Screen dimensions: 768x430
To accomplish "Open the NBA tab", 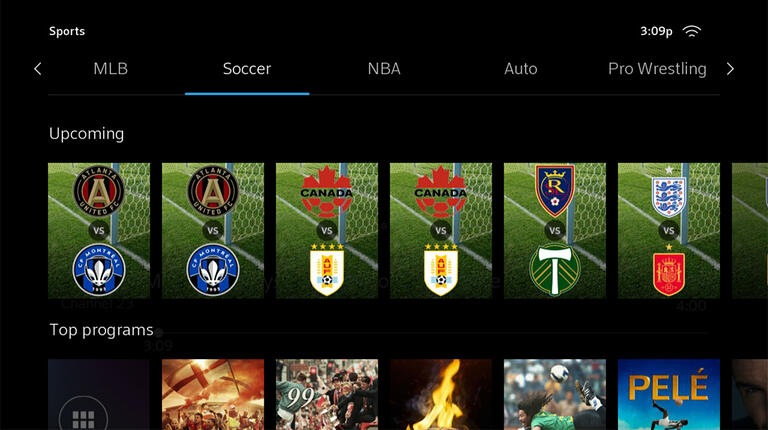I will pyautogui.click(x=384, y=69).
